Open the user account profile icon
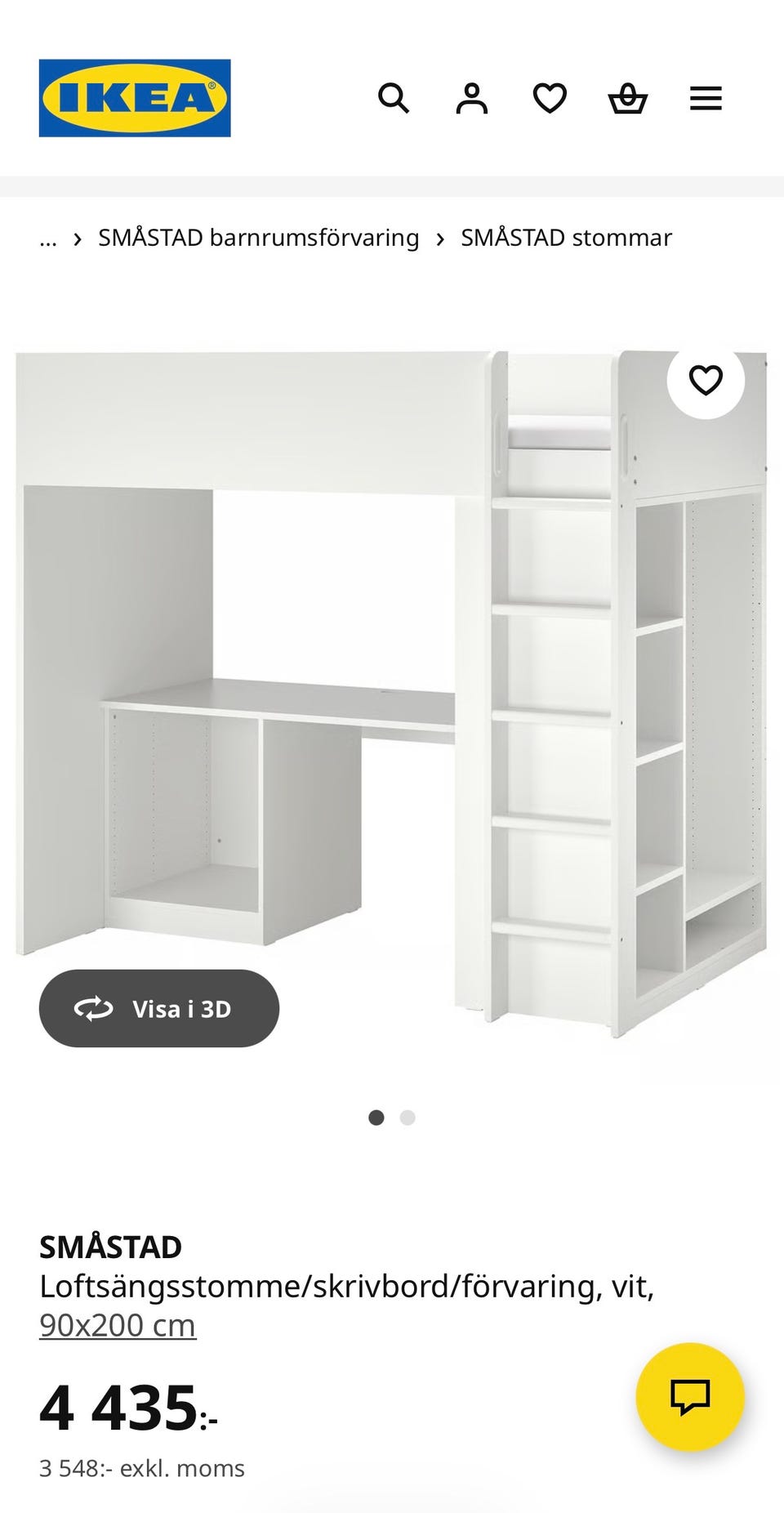 [x=471, y=98]
